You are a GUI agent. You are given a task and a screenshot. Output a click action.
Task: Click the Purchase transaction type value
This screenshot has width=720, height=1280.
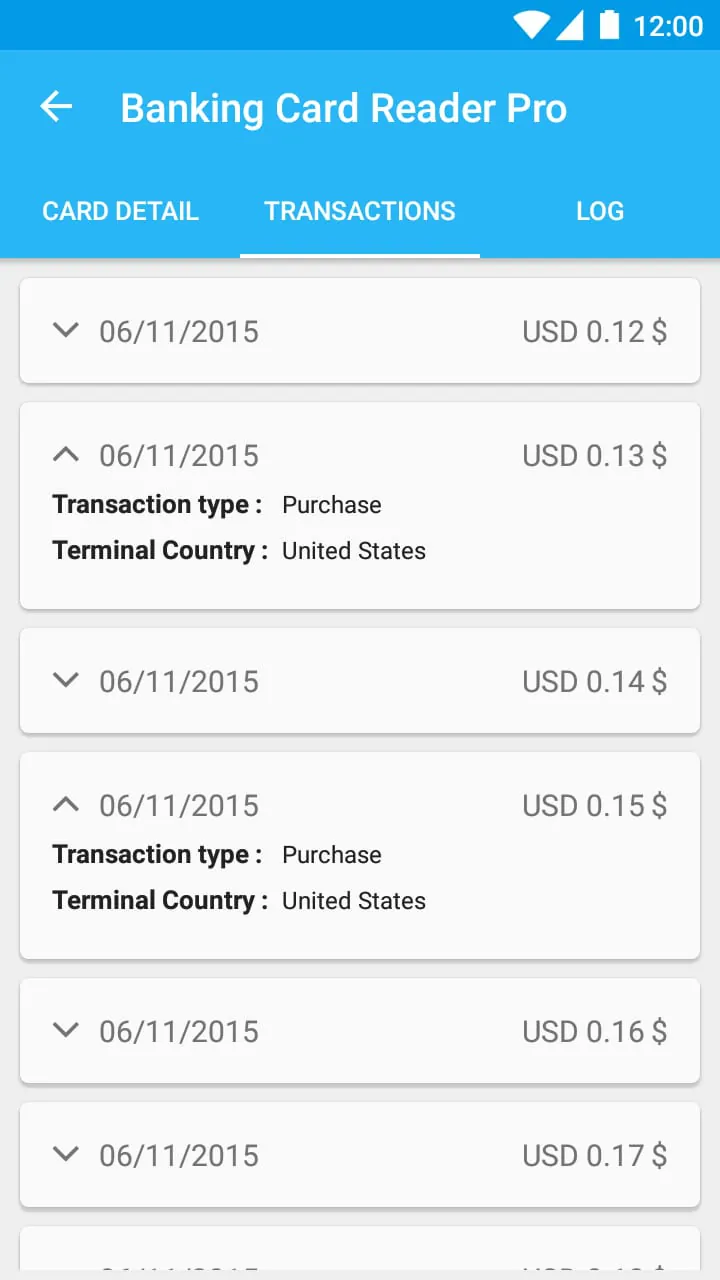[x=331, y=505]
